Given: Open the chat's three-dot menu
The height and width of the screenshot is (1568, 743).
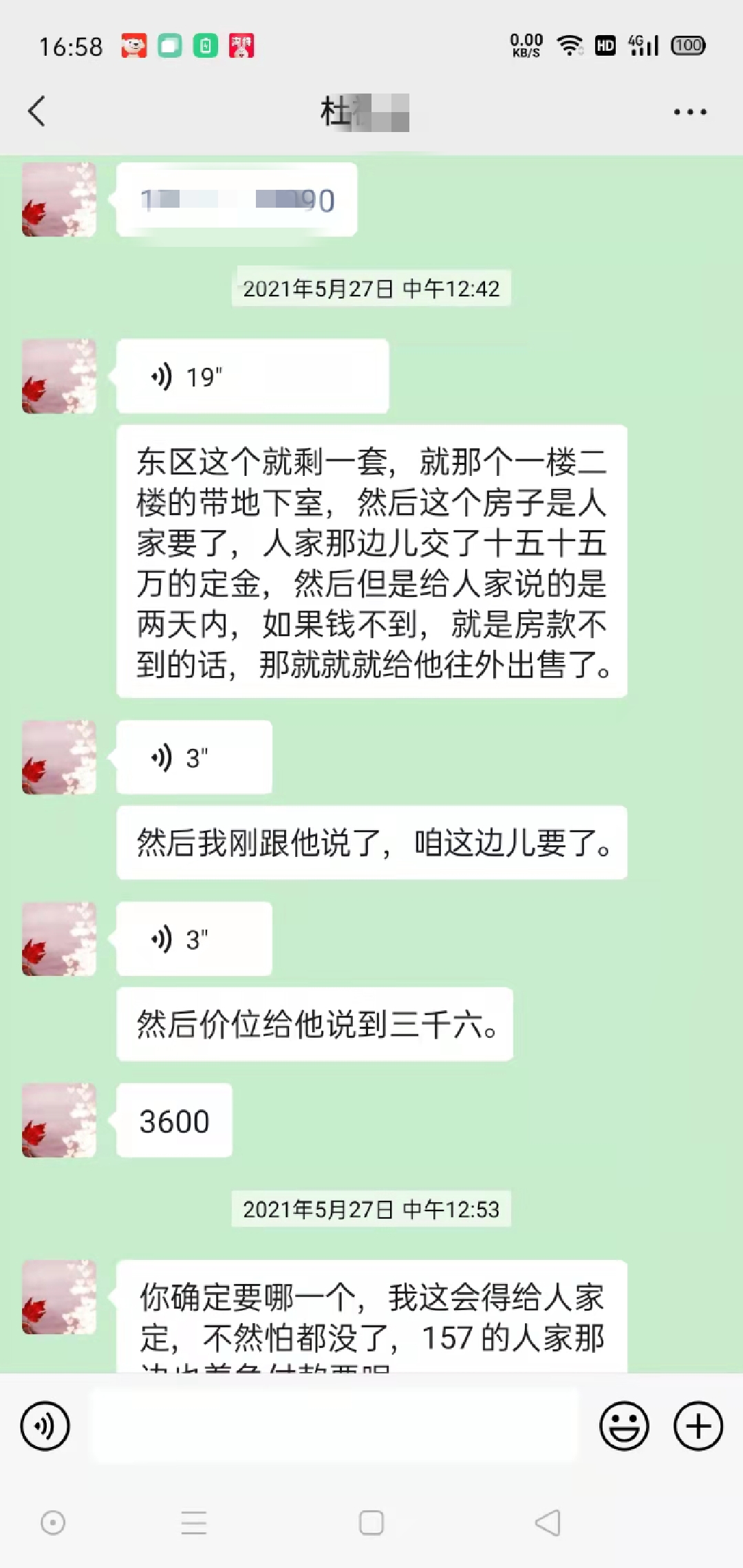Looking at the screenshot, I should (689, 112).
